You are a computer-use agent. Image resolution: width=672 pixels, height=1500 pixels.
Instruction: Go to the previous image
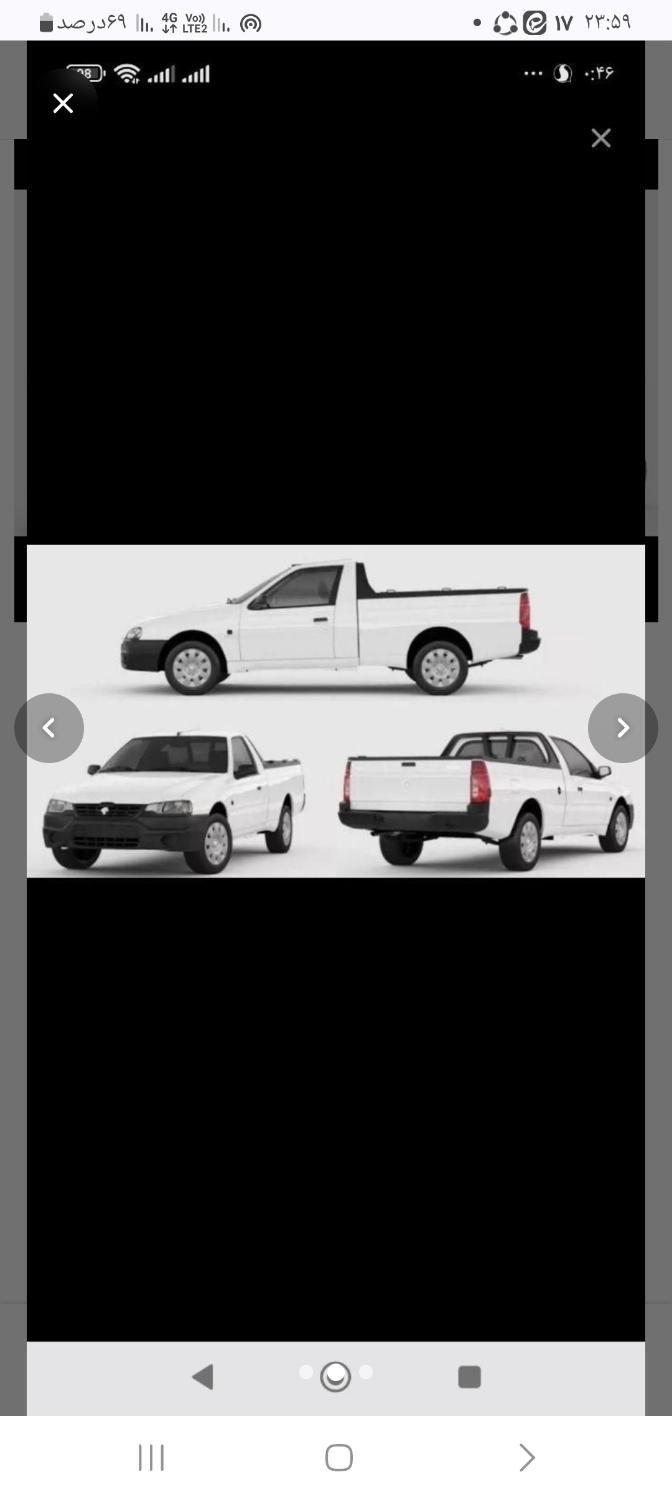pos(49,728)
